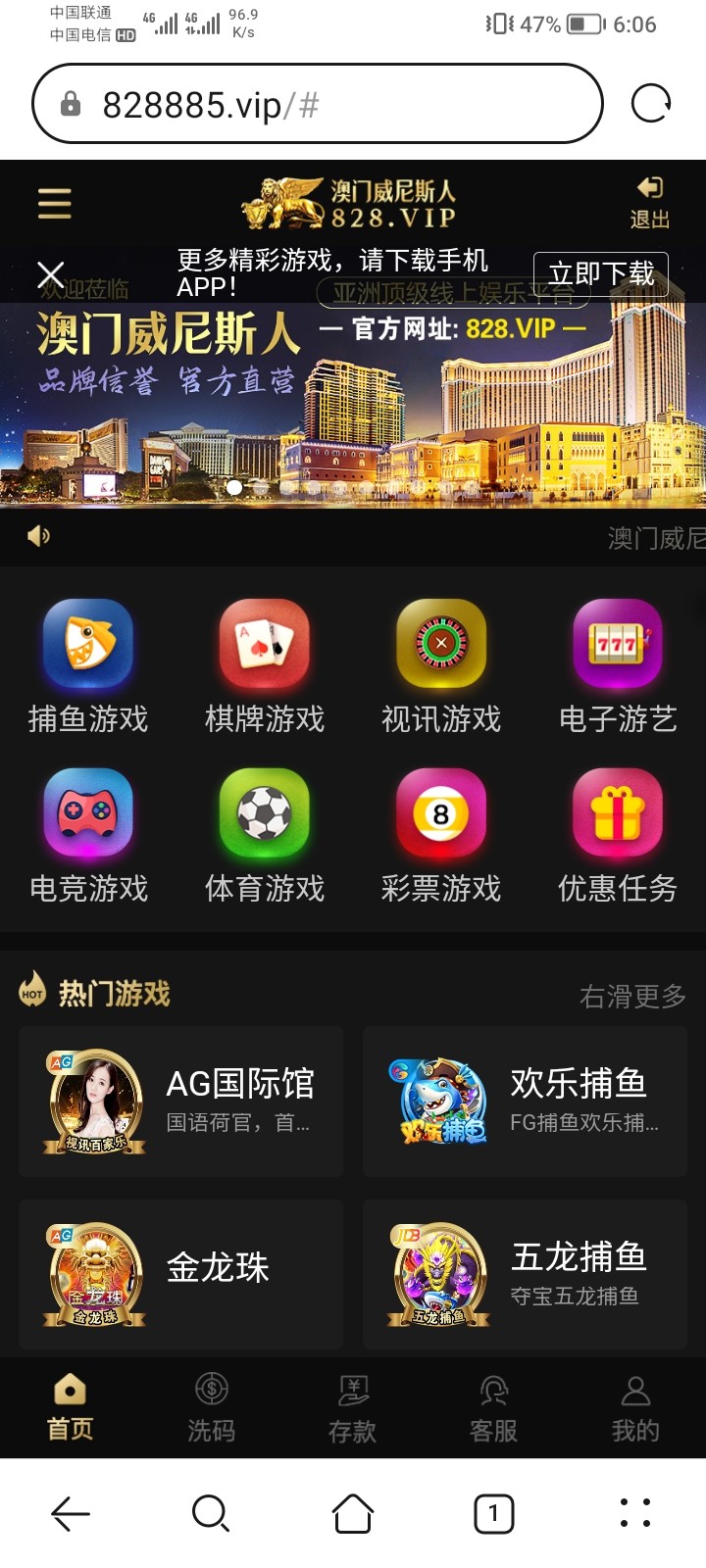
Task: Reload the page in the browser
Action: (650, 103)
